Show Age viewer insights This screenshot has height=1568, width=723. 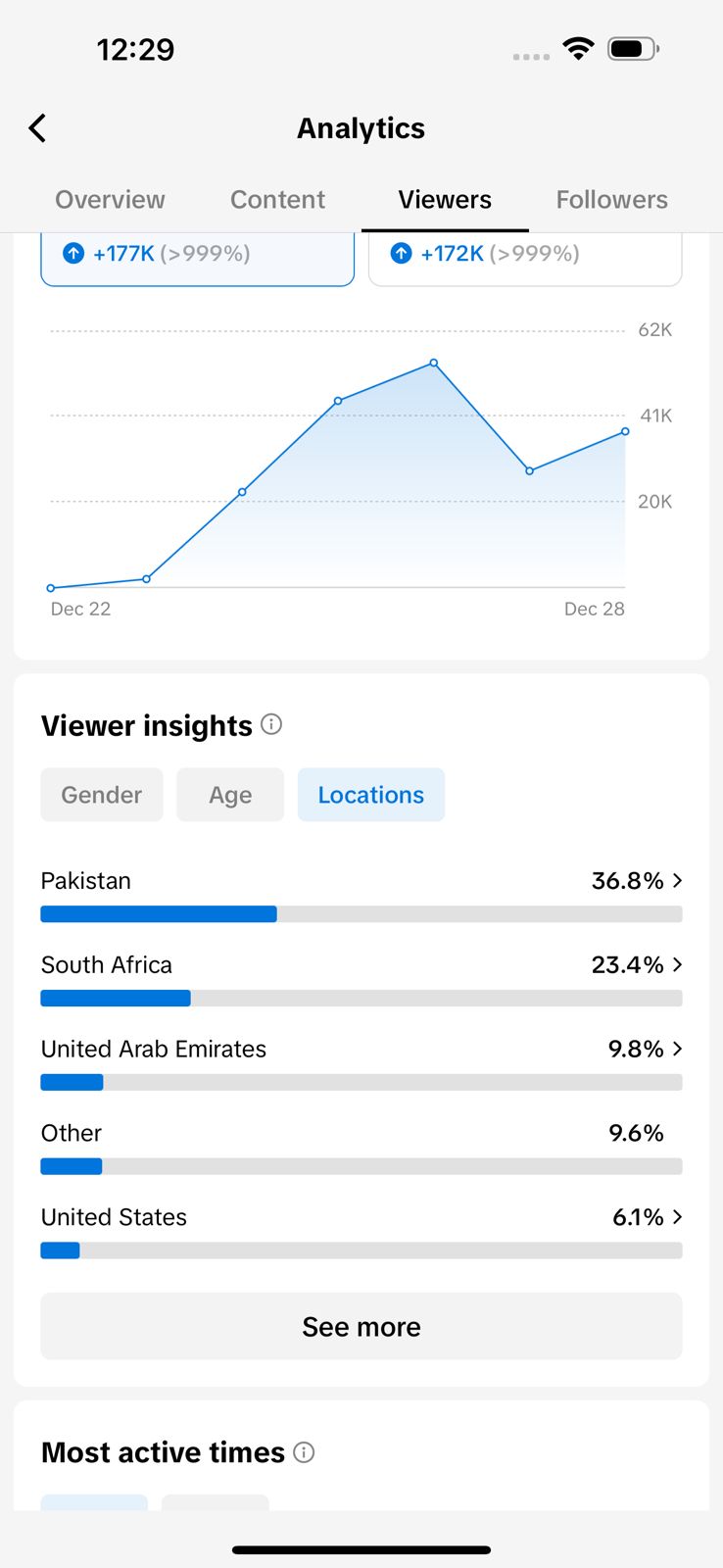point(230,795)
